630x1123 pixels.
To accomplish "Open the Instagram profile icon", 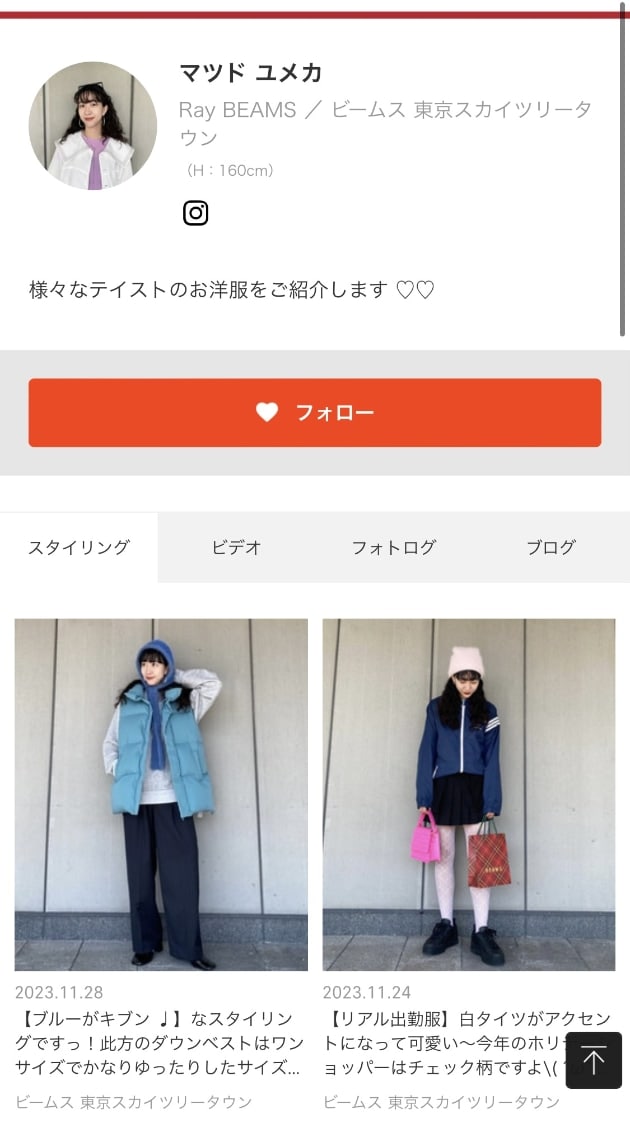I will [x=196, y=213].
